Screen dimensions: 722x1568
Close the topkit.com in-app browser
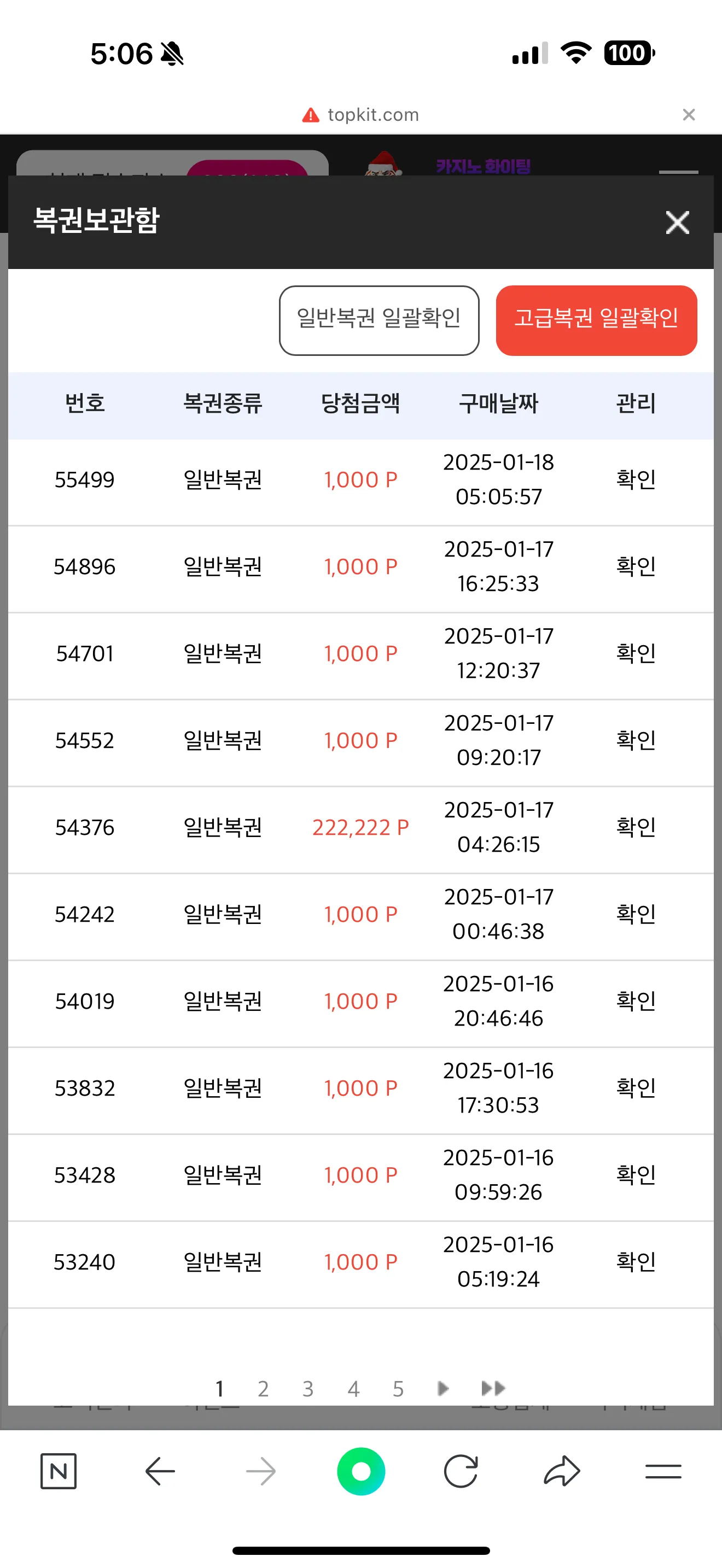coord(689,114)
